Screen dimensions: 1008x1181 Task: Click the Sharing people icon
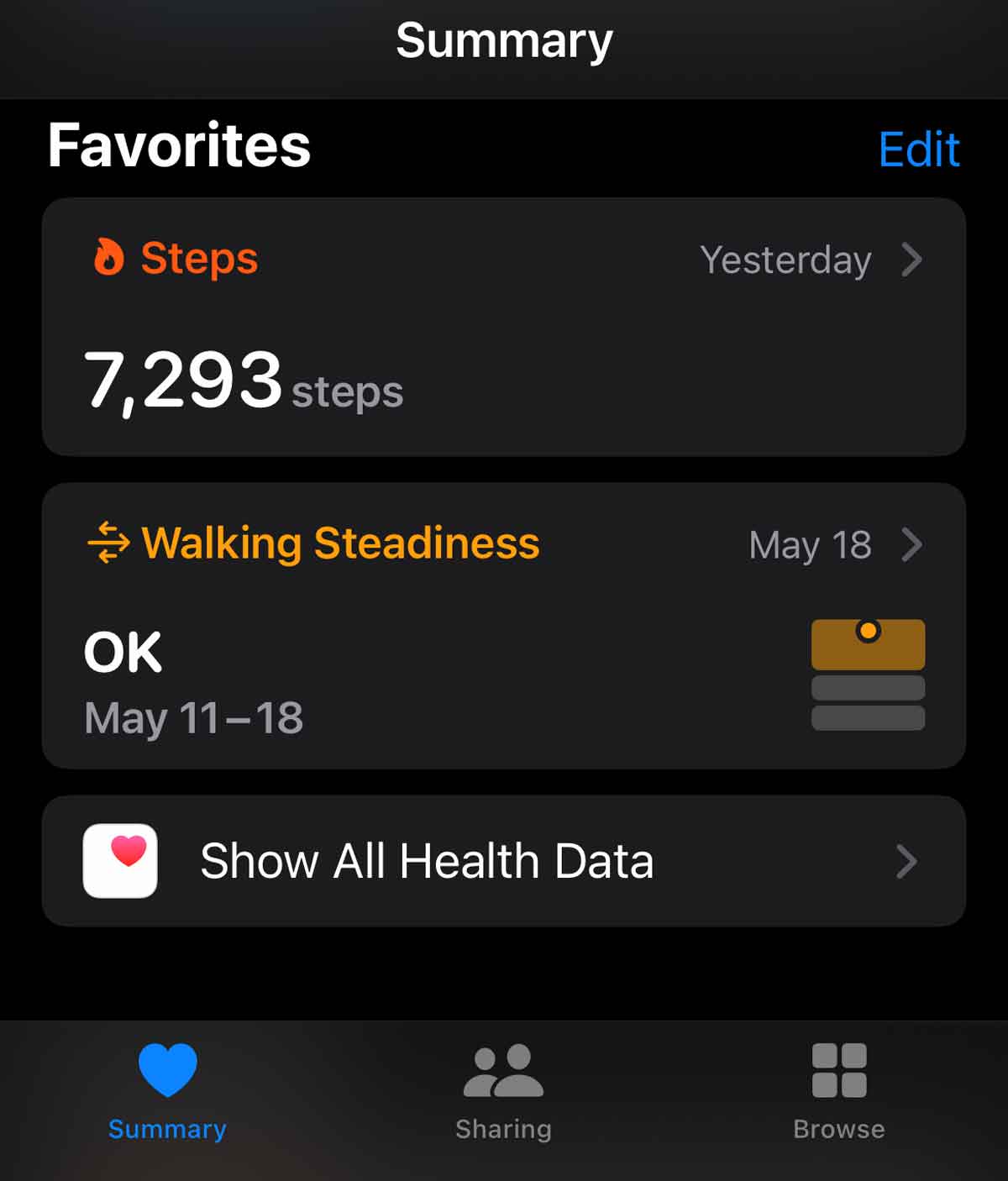pos(502,1073)
